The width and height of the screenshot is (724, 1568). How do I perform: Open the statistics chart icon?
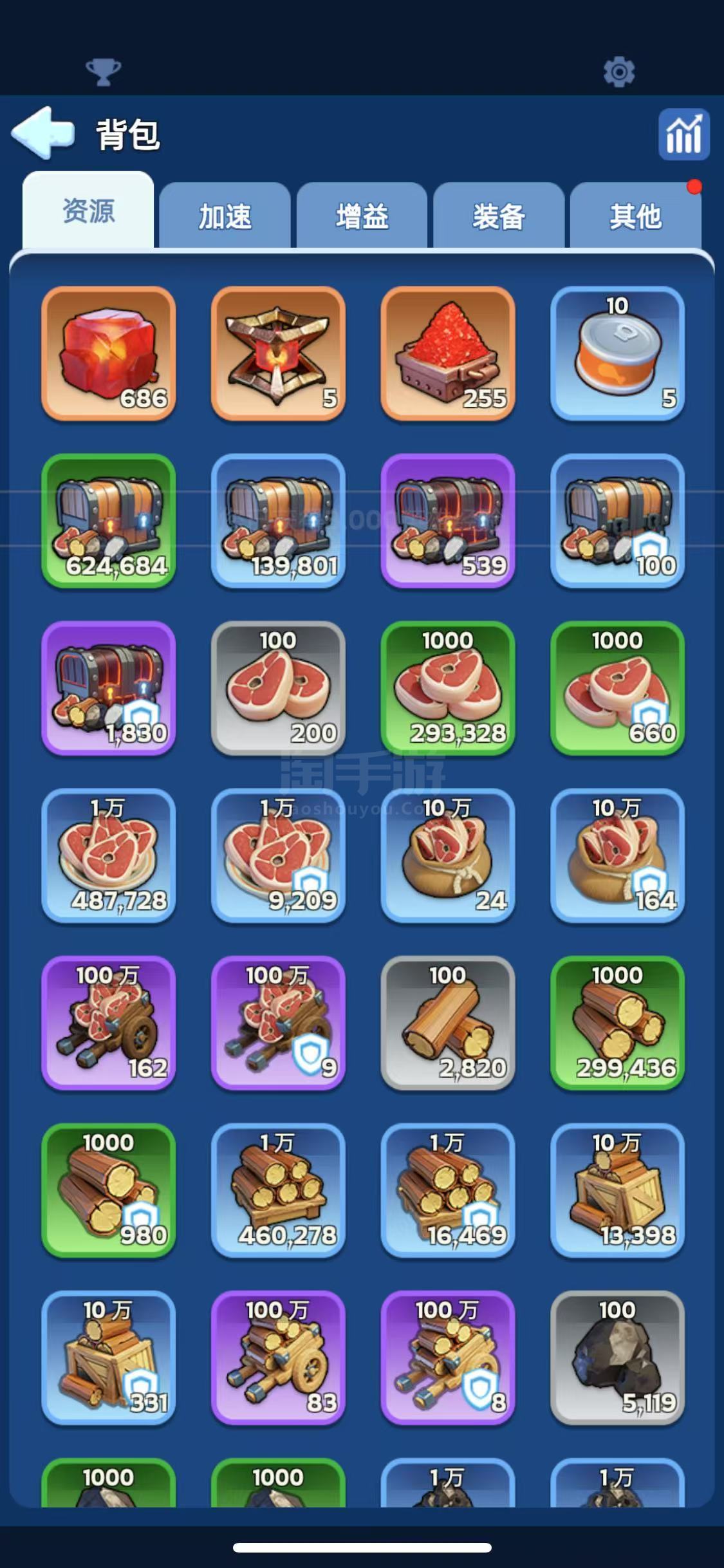pyautogui.click(x=683, y=135)
